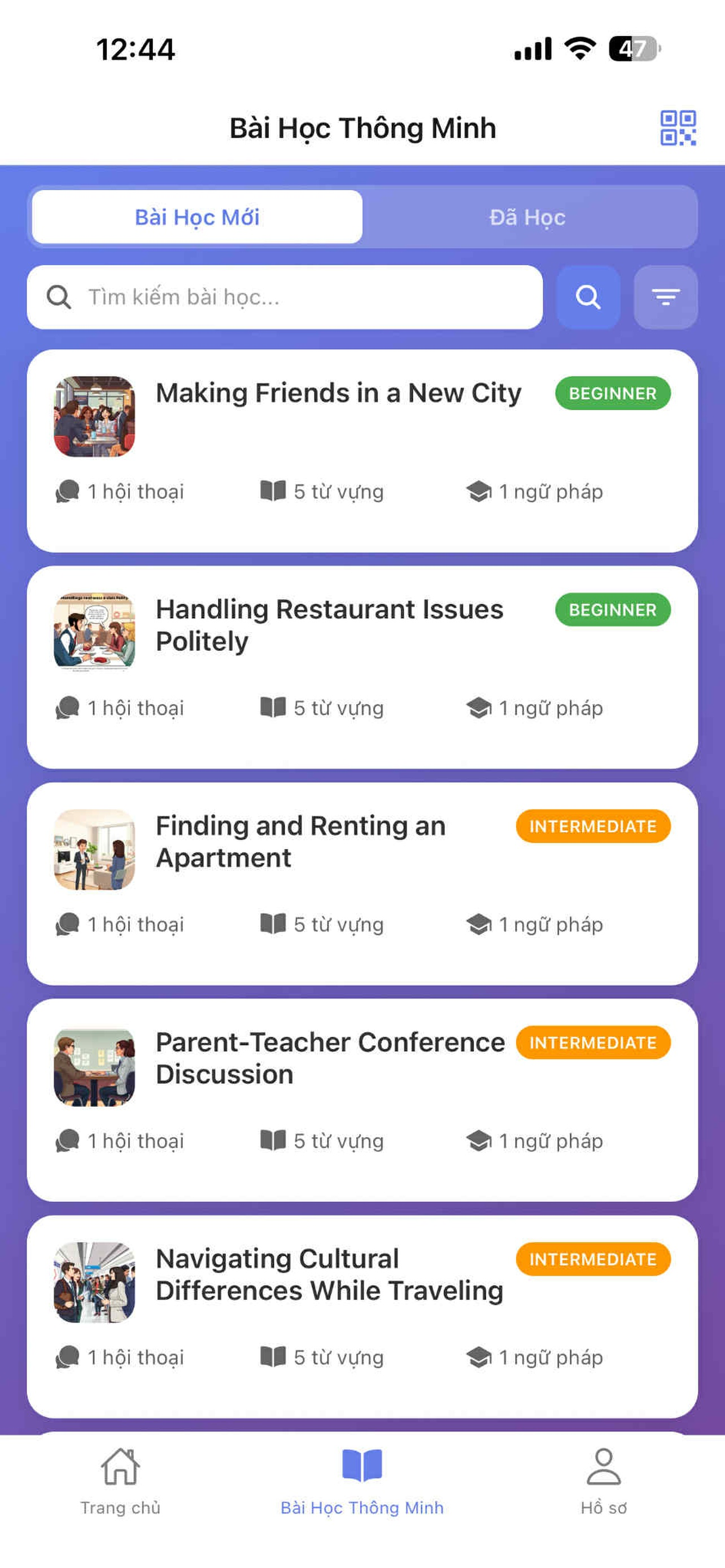The width and height of the screenshot is (725, 1568).
Task: Tap the INTERMEDIATE badge on Parent-Teacher Conference
Action: click(x=593, y=1043)
